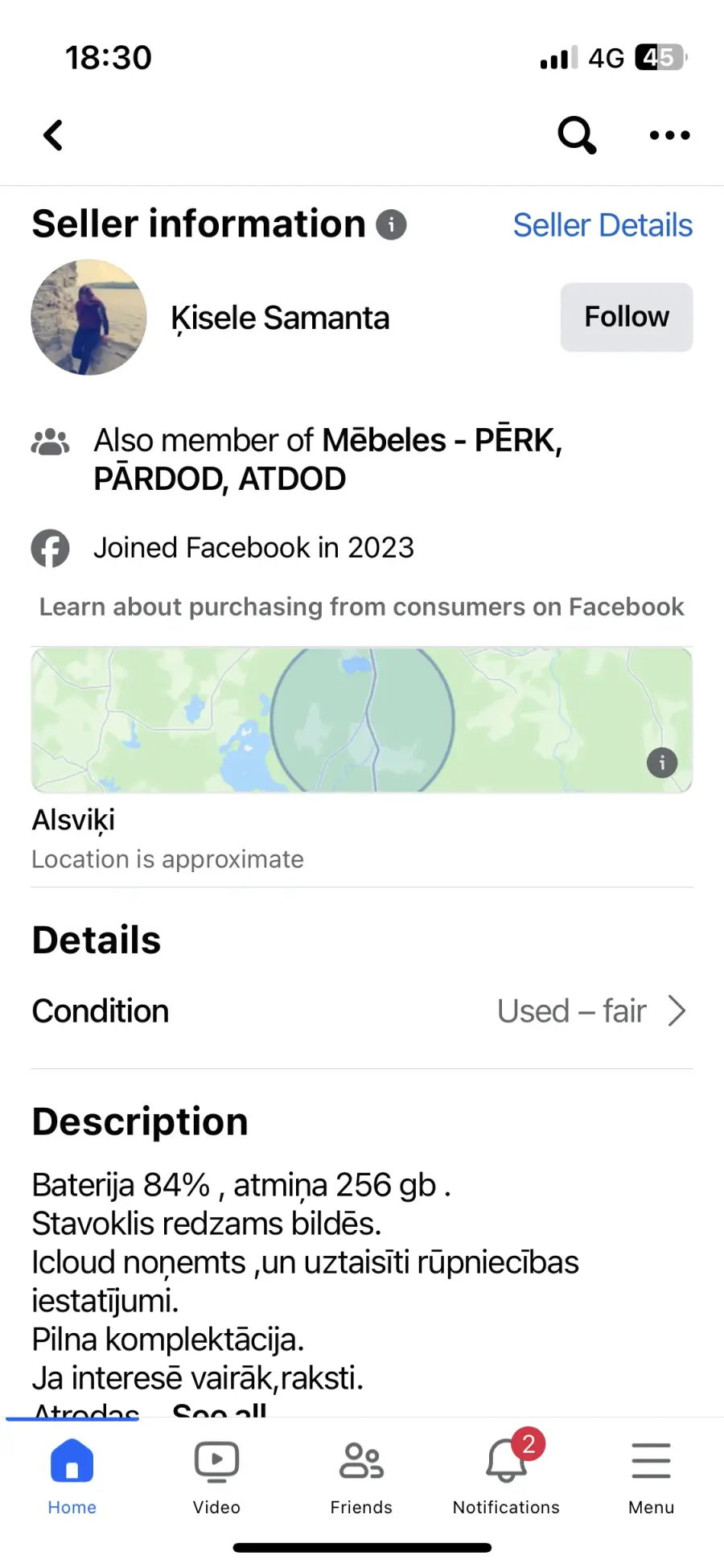Go back with the top-left arrow
This screenshot has width=724, height=1568.
pyautogui.click(x=53, y=135)
